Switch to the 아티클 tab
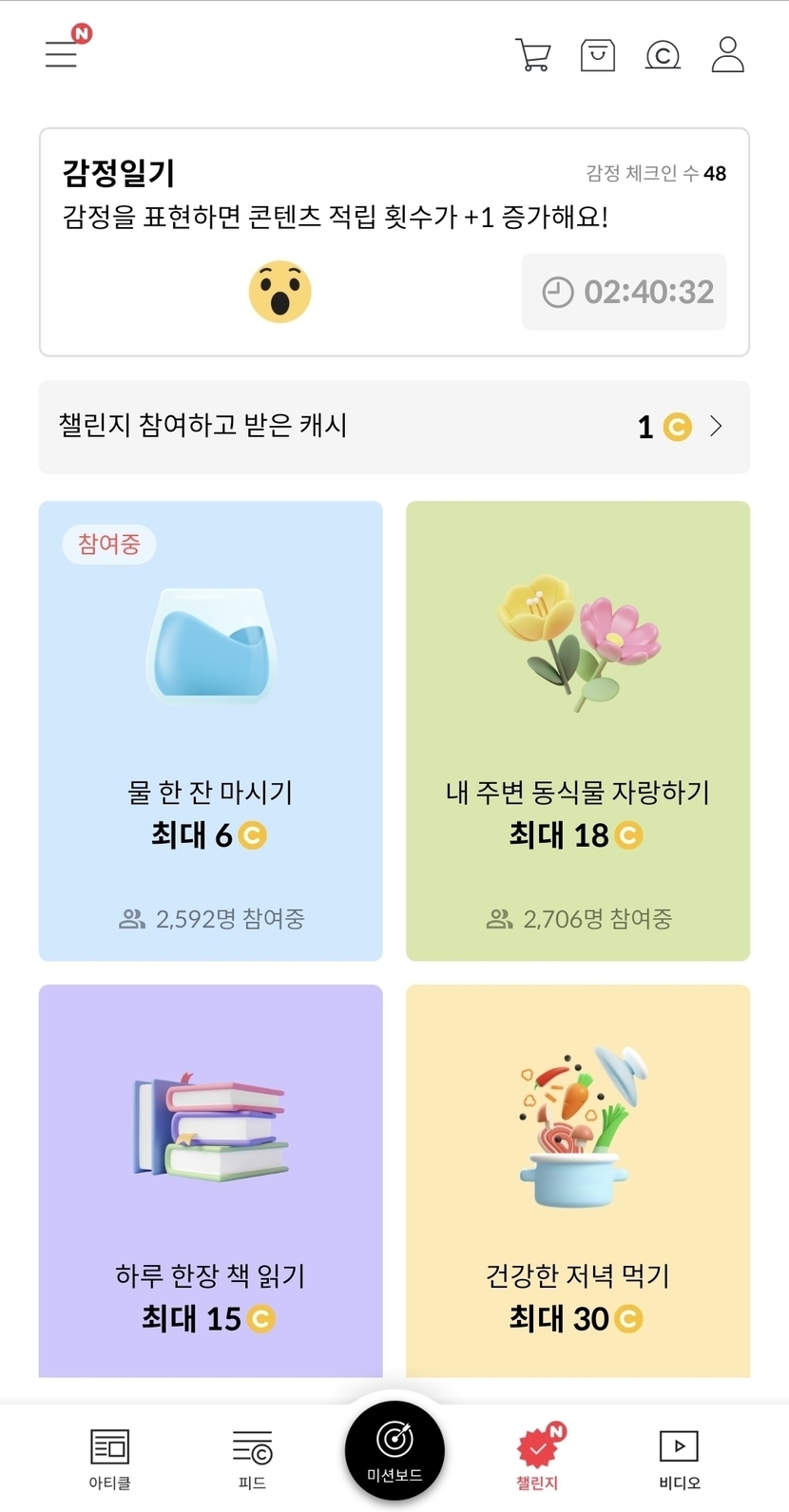 [109, 1457]
